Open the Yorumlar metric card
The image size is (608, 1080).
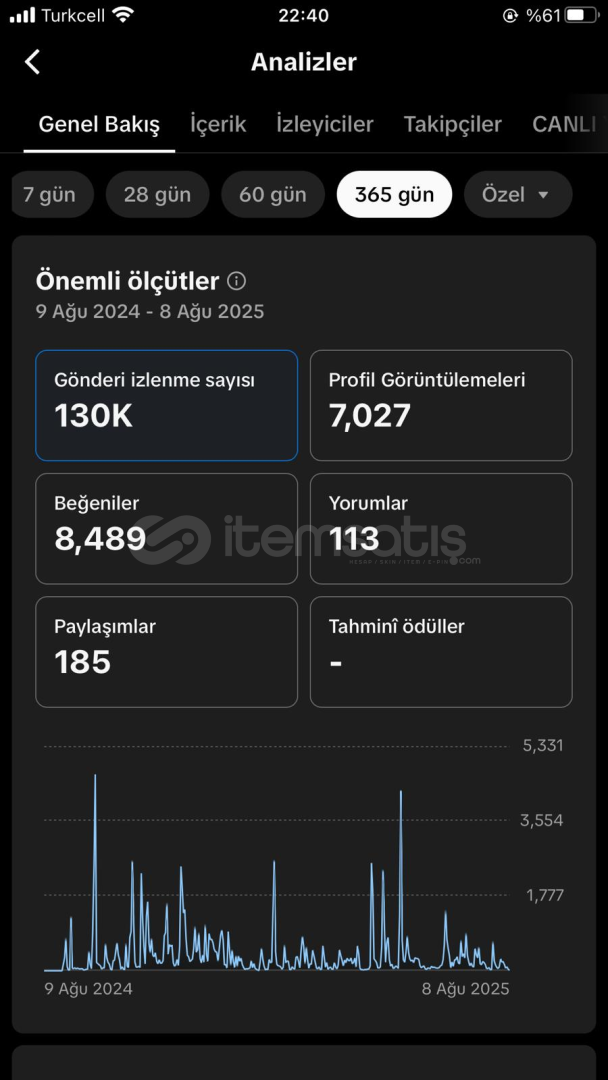pyautogui.click(x=441, y=528)
